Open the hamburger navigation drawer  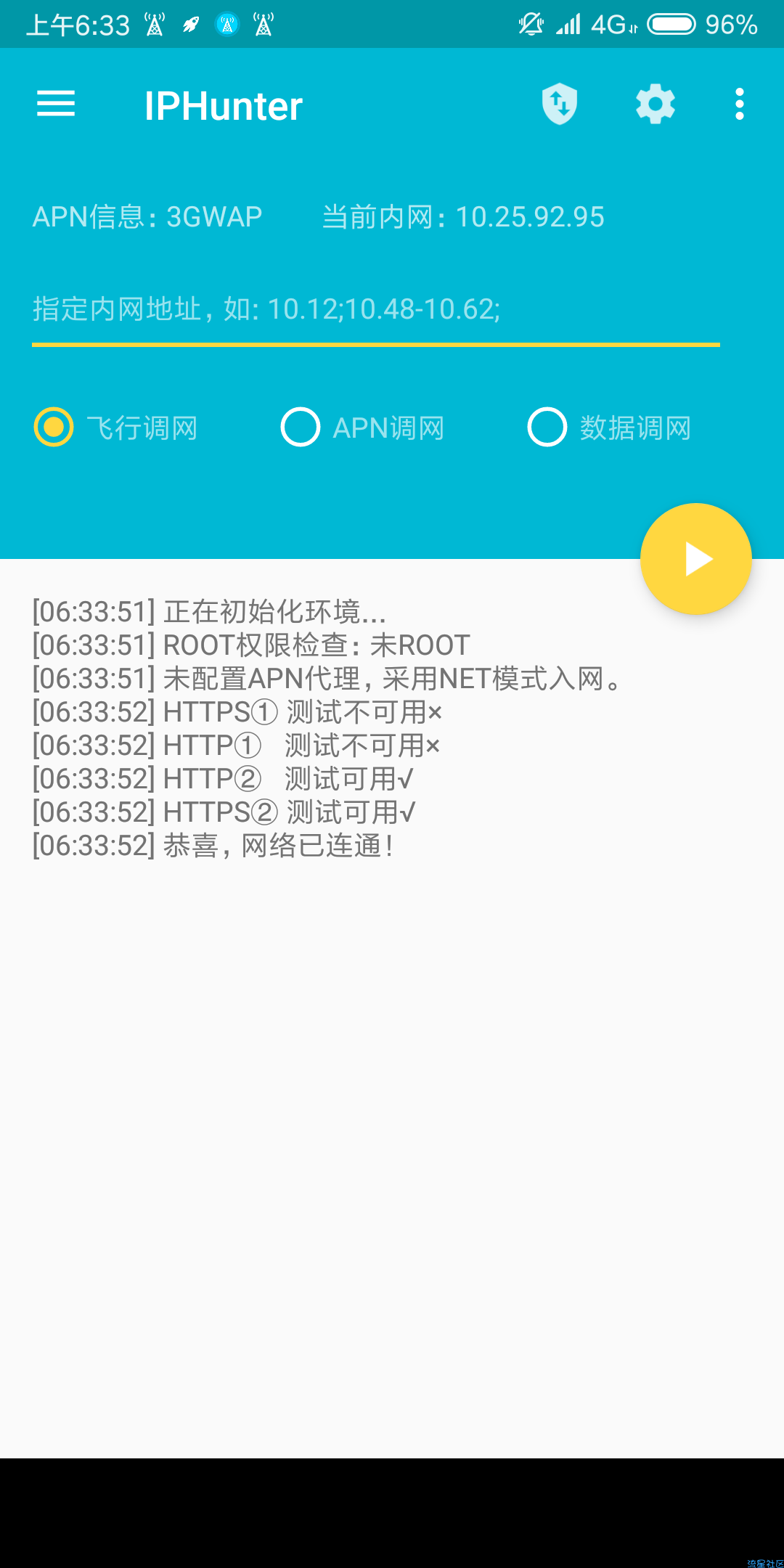(56, 105)
